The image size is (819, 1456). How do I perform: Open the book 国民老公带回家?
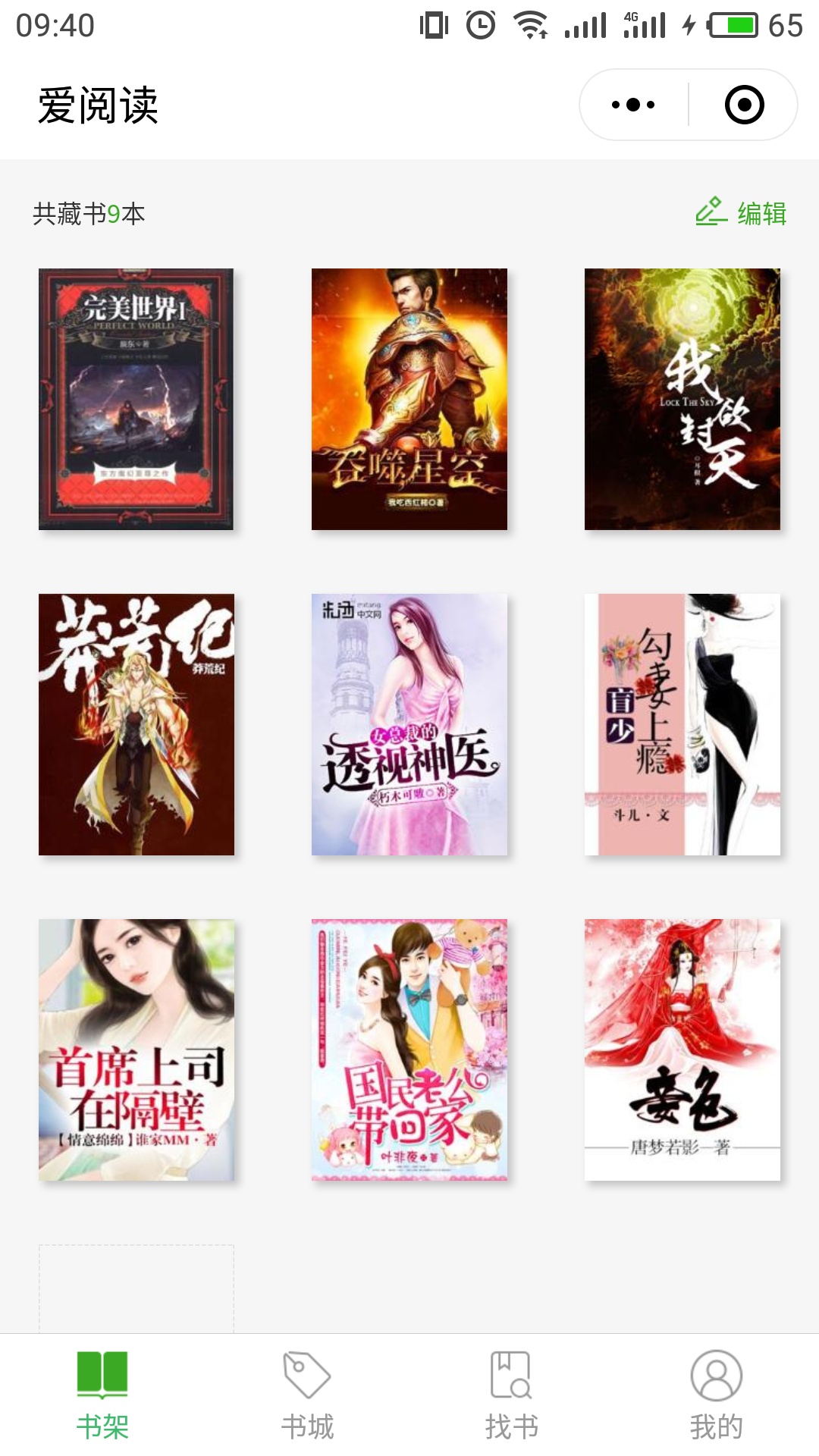click(x=409, y=1050)
